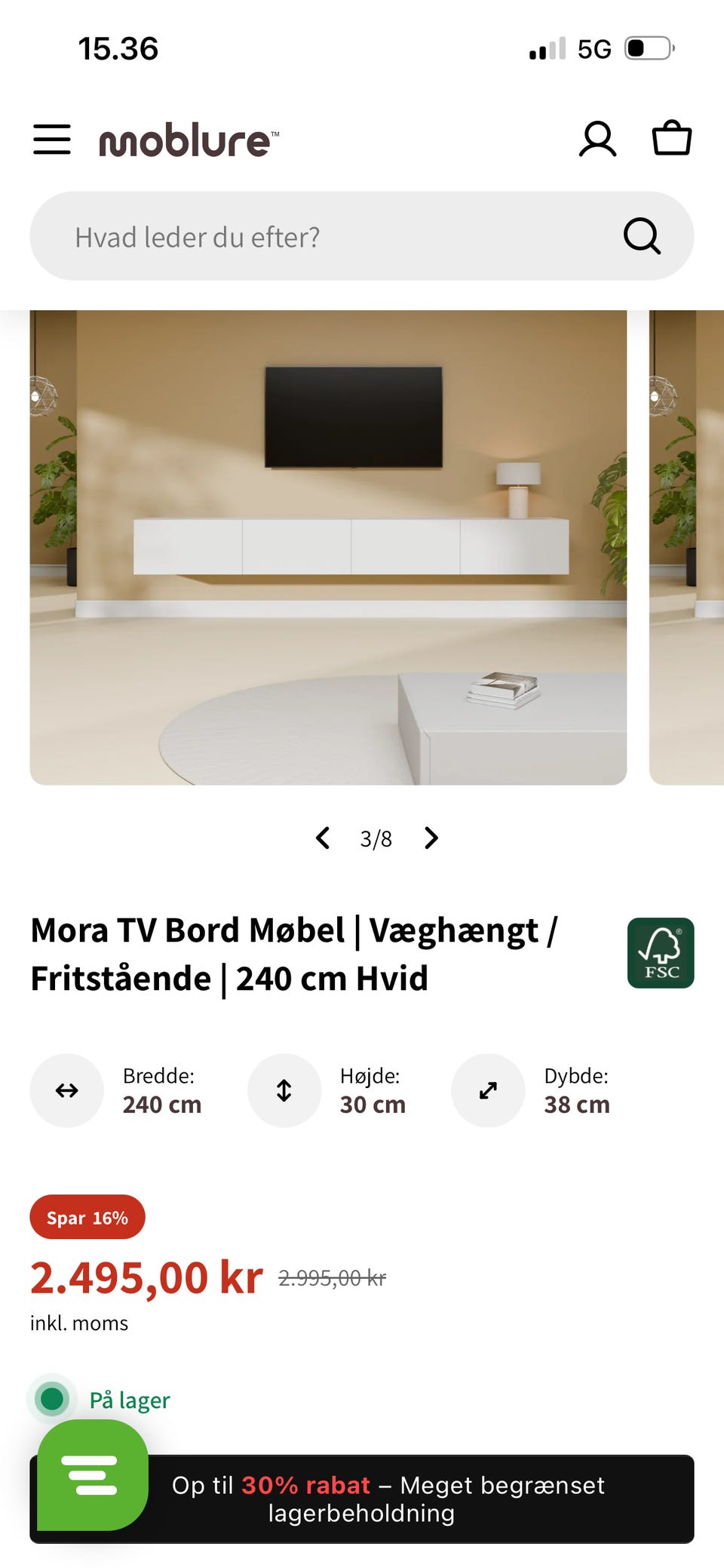
Task: Click the Dybde depth arrows icon
Action: [x=487, y=1090]
